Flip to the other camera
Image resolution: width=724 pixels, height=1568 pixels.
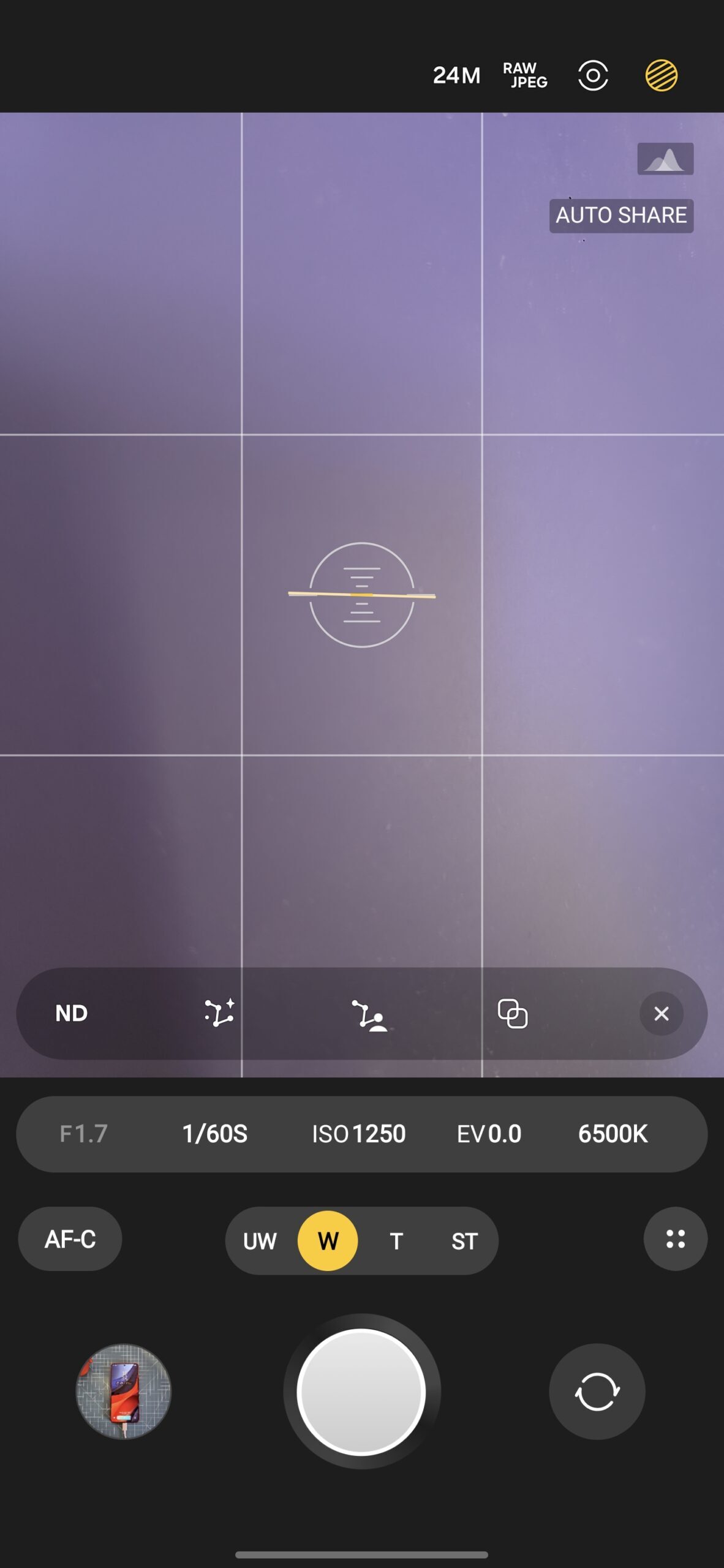point(597,1392)
